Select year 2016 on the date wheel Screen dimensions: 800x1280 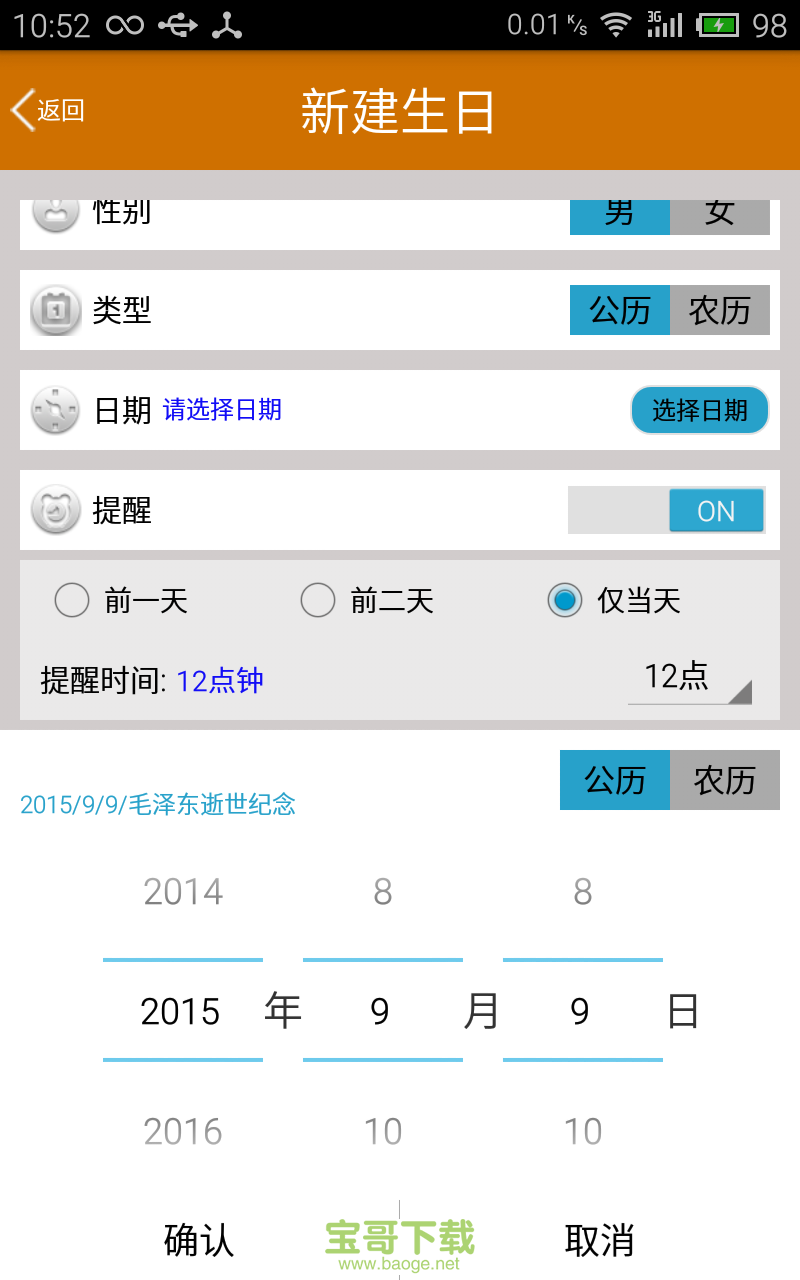click(x=183, y=1131)
